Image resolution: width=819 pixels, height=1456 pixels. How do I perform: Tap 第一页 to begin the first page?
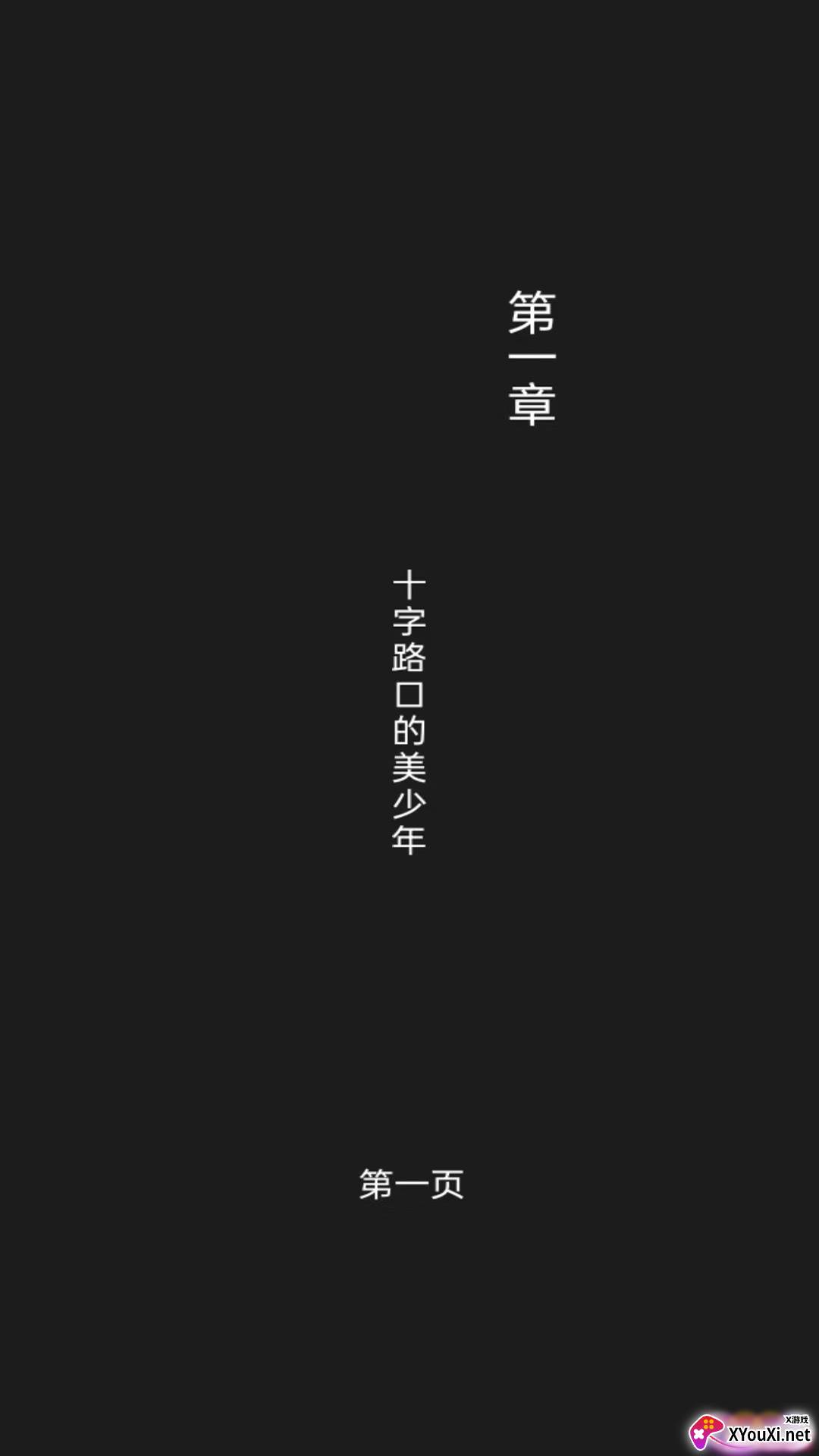click(x=411, y=1184)
